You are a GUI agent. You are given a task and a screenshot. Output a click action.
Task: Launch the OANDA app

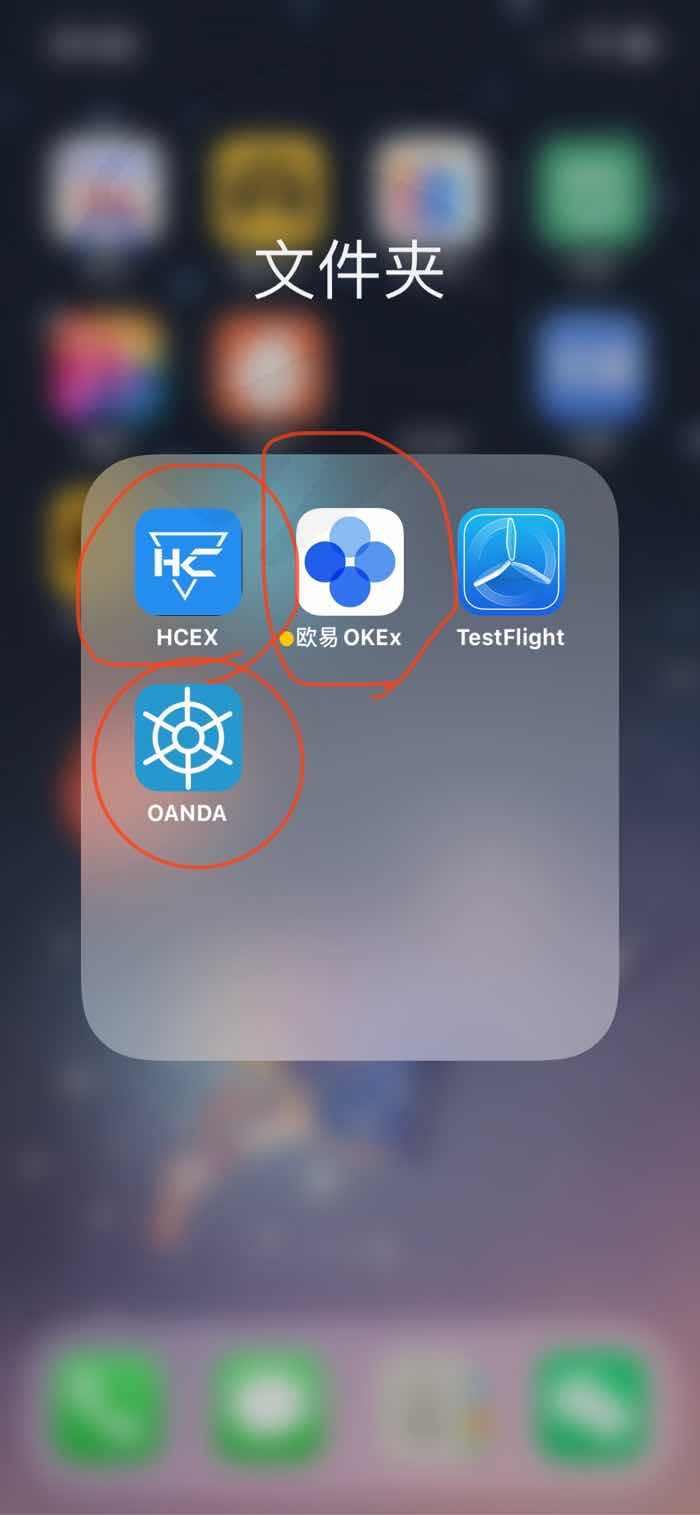pyautogui.click(x=188, y=737)
